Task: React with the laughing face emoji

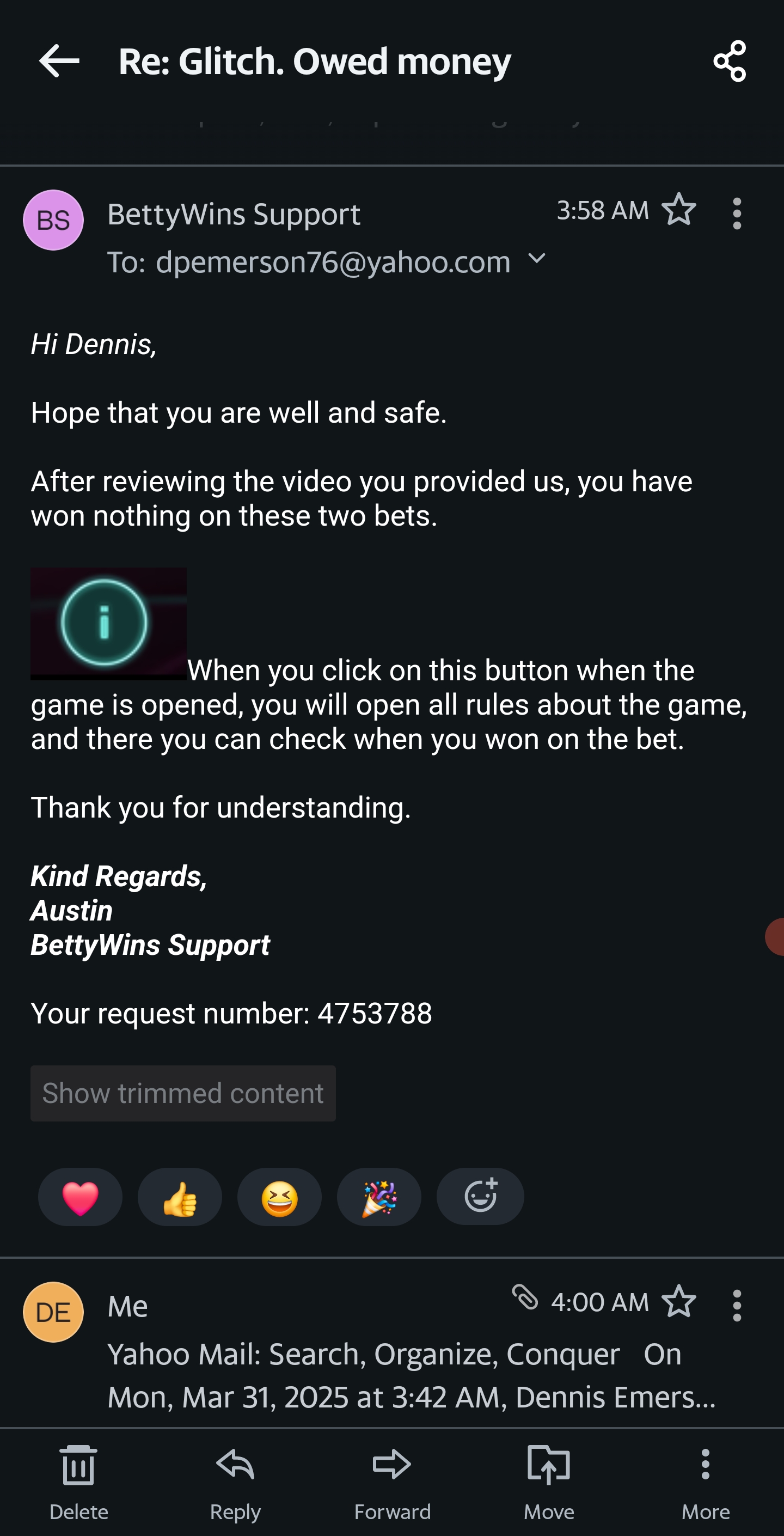Action: pyautogui.click(x=279, y=1197)
